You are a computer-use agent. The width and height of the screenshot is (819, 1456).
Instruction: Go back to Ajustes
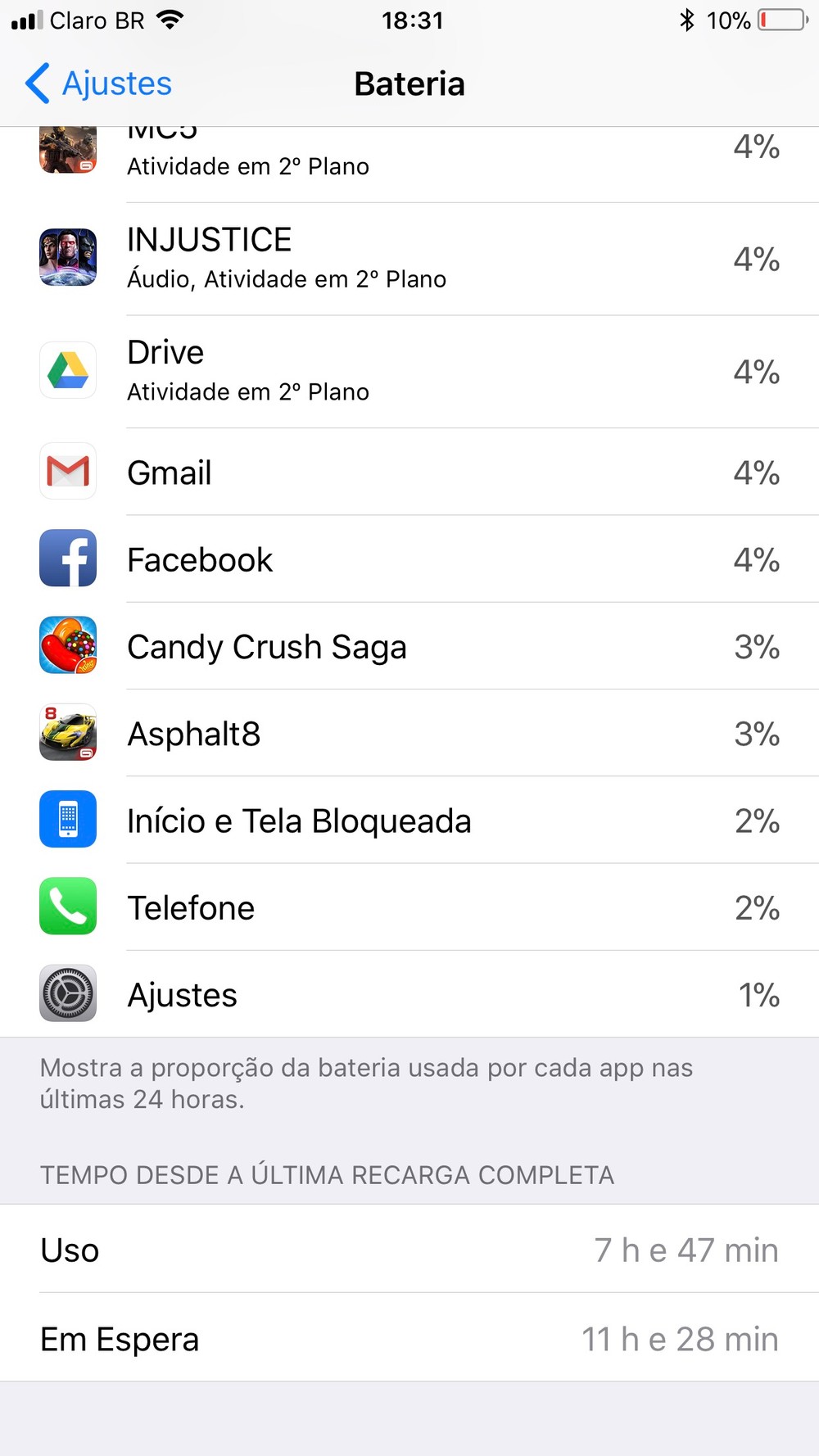click(98, 84)
